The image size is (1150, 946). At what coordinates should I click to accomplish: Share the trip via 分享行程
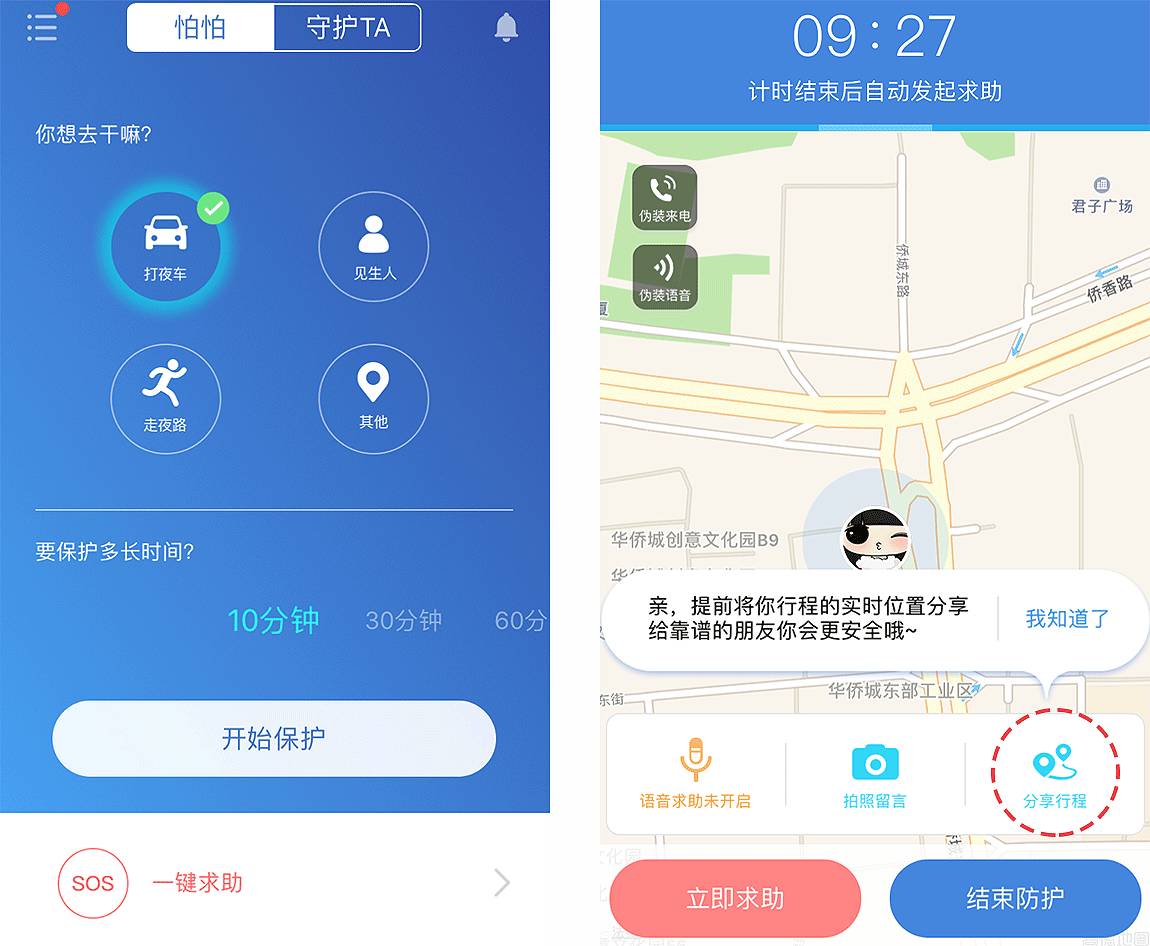1055,775
